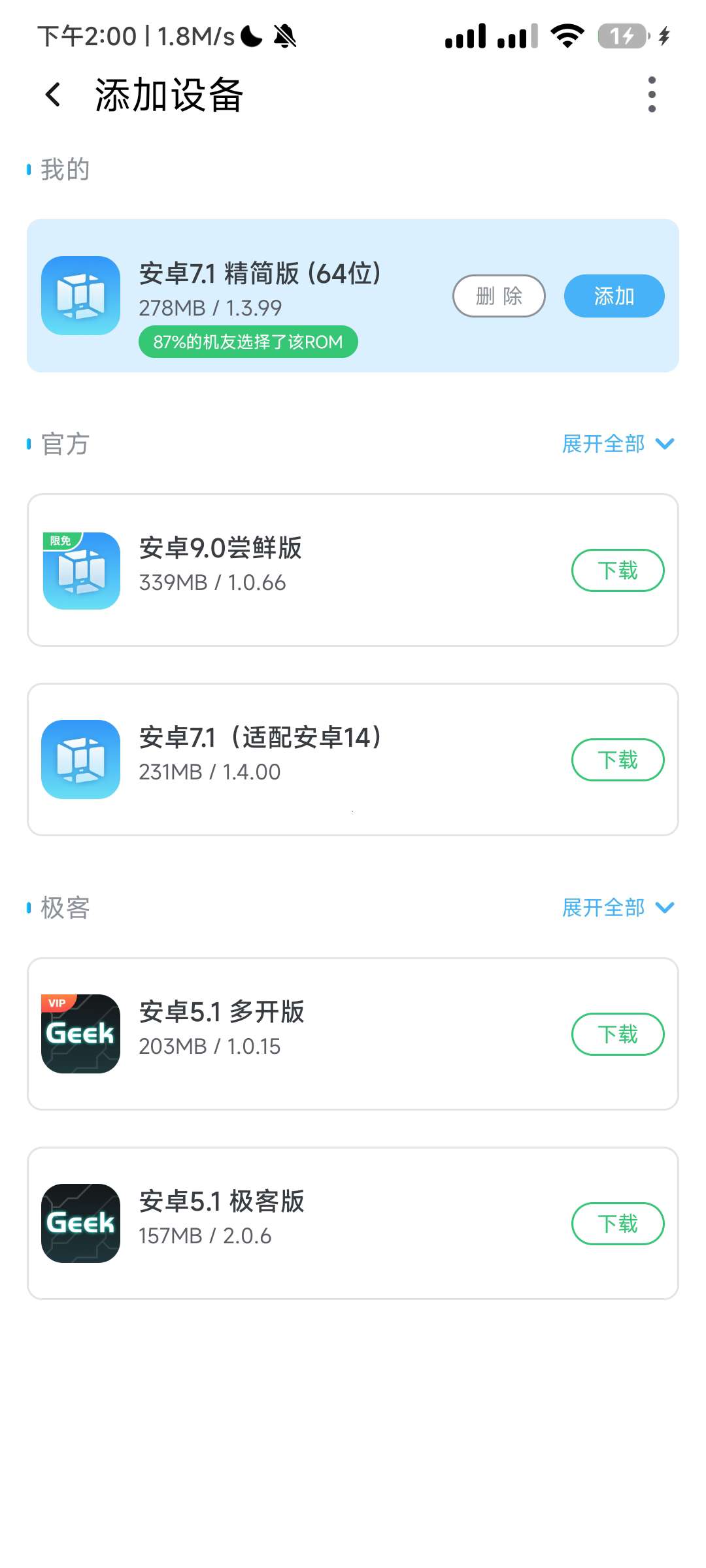Tap 添加 for 安卓7.1 精简版 (64位)
The height and width of the screenshot is (1568, 706).
tap(614, 296)
